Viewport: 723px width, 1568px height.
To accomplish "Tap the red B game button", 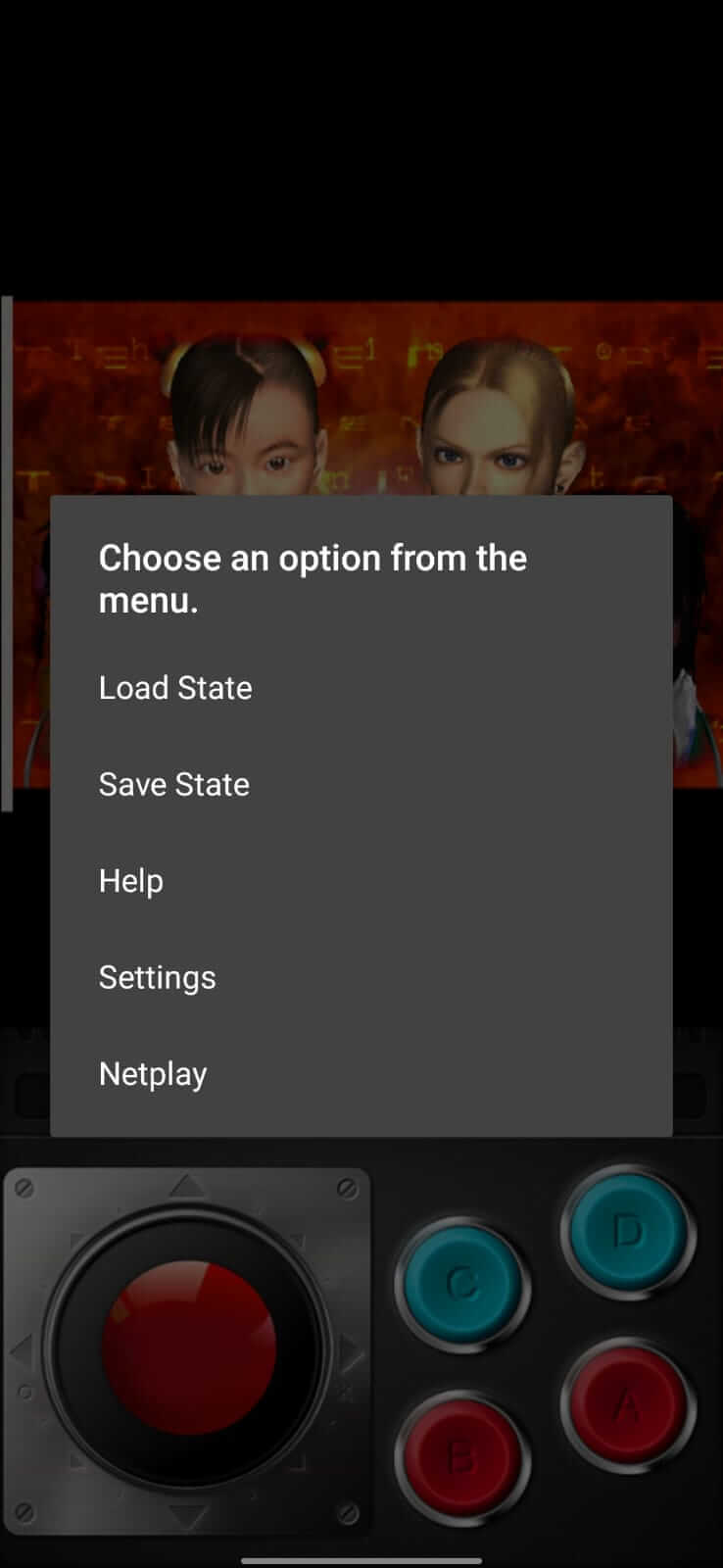I will 461,1456.
